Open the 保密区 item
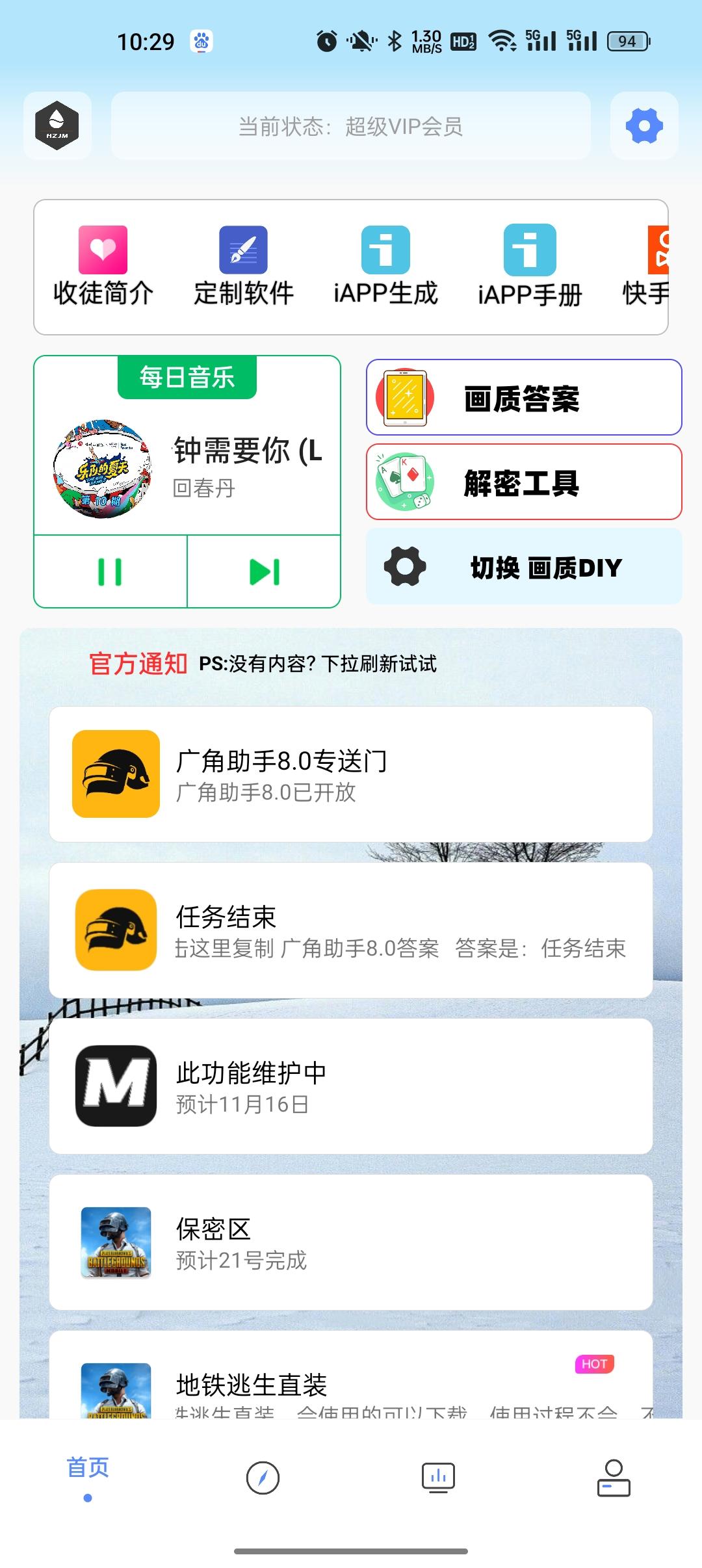The width and height of the screenshot is (702, 1568). 351,1242
